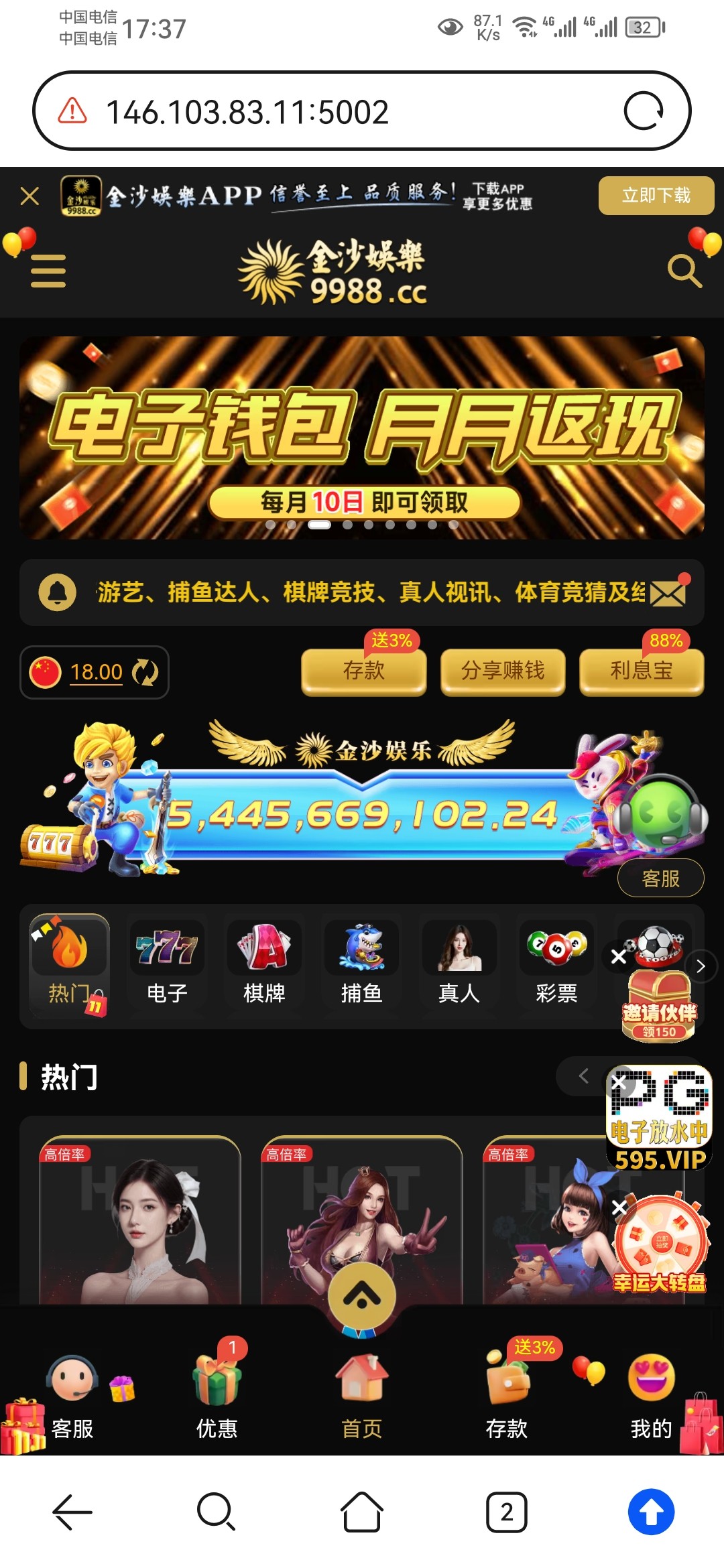
Task: Dismiss the app download banner
Action: 29,196
